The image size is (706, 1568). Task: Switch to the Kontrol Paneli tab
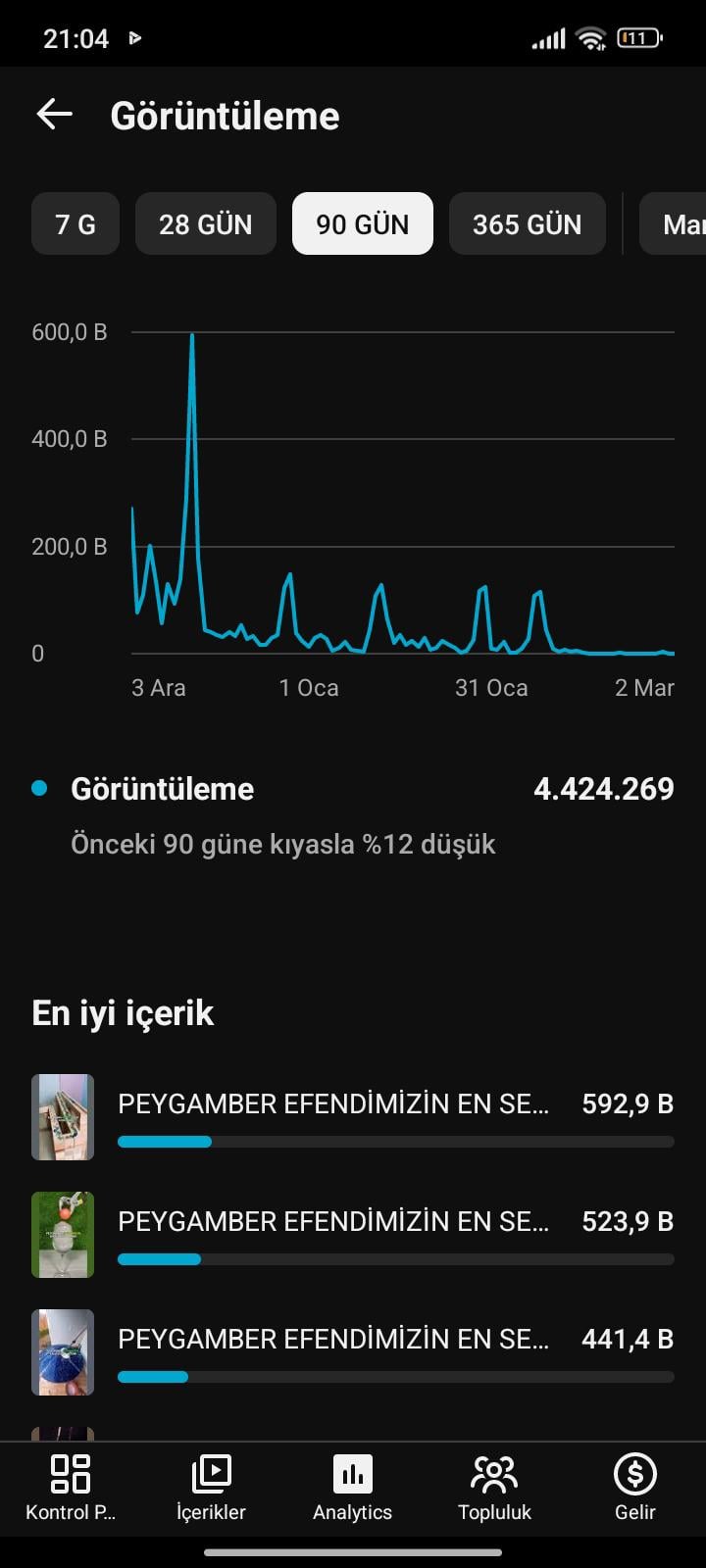pos(71,1488)
